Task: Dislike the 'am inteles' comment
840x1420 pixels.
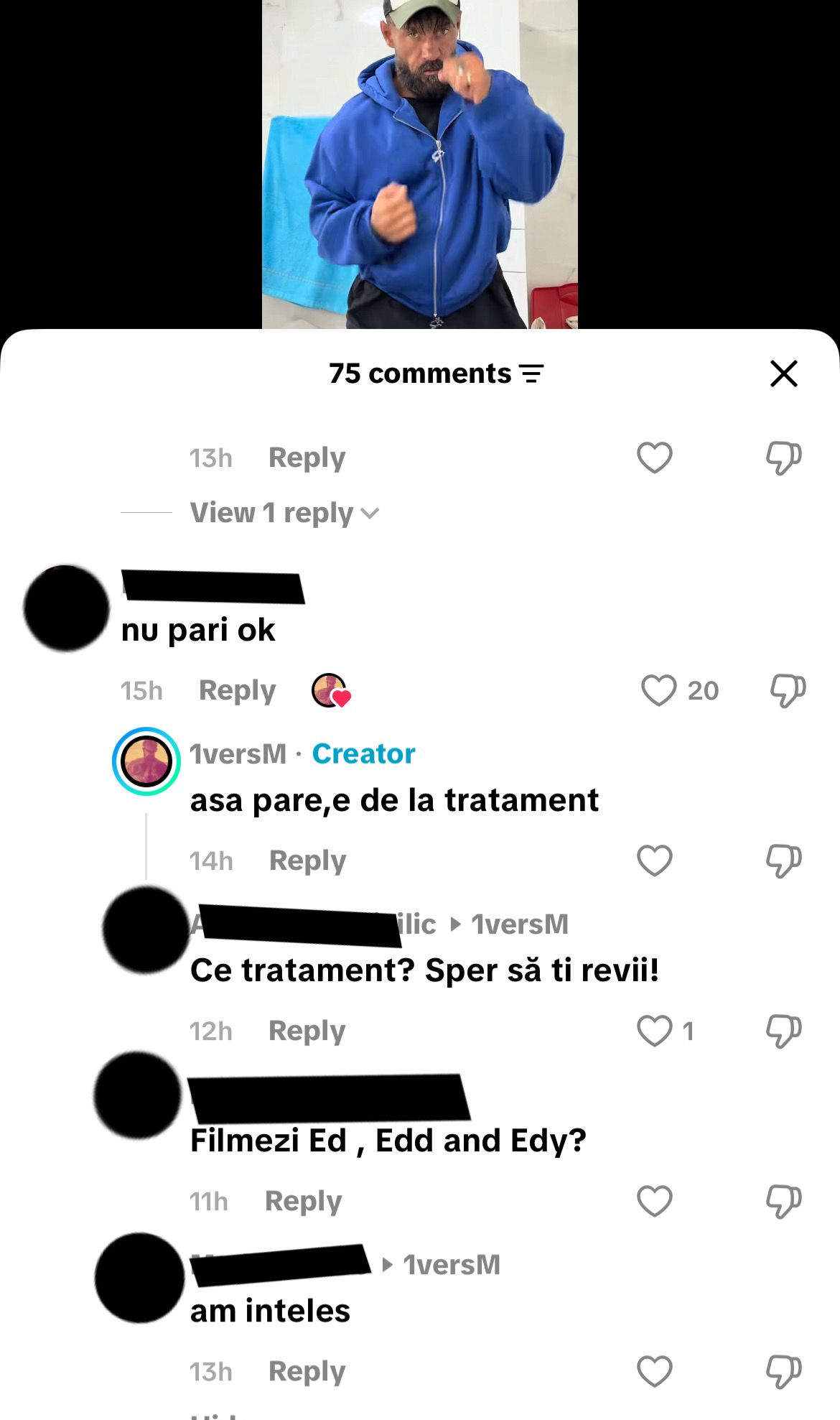Action: pos(783,1371)
